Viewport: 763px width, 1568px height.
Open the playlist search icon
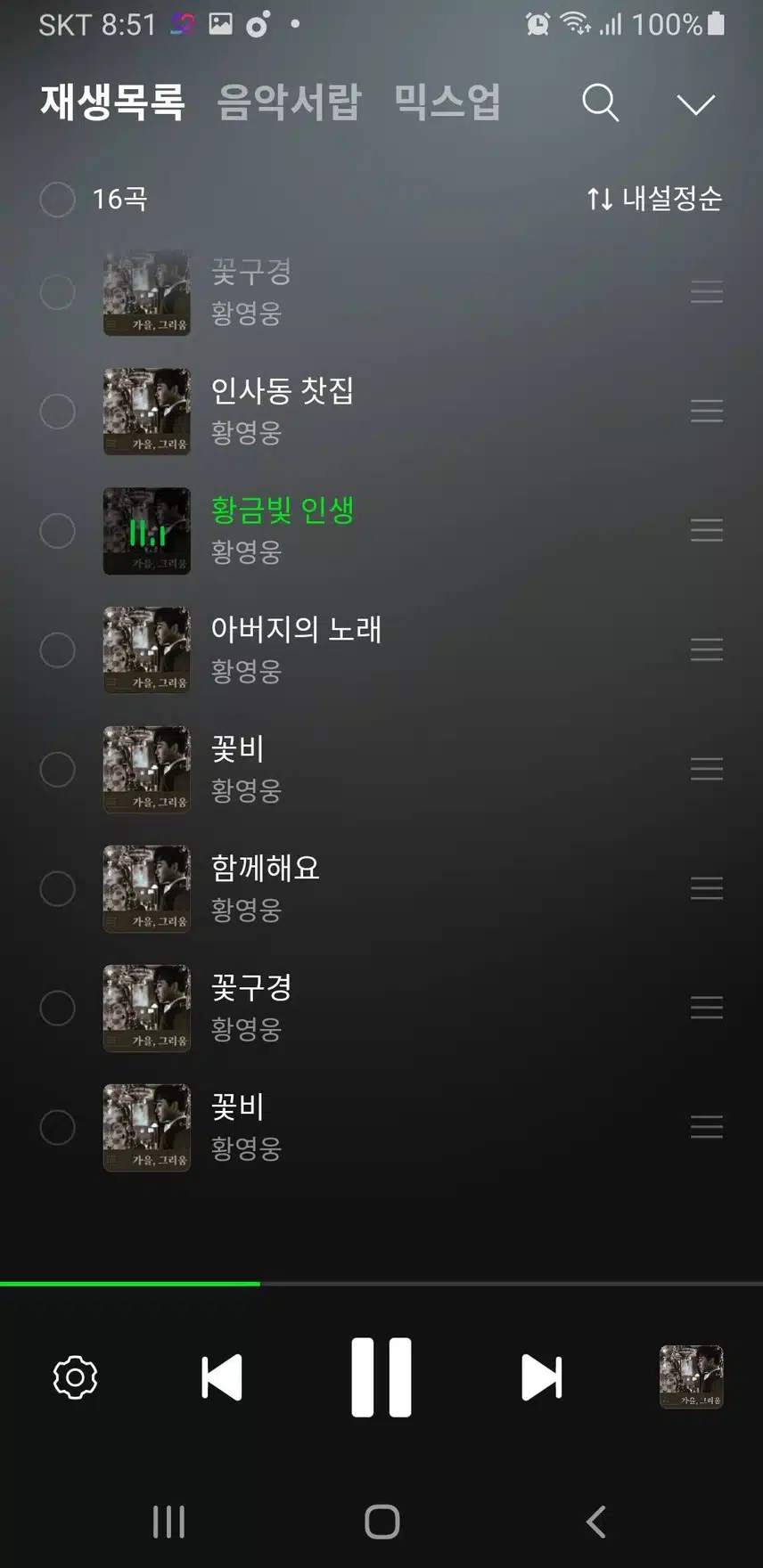tap(601, 102)
